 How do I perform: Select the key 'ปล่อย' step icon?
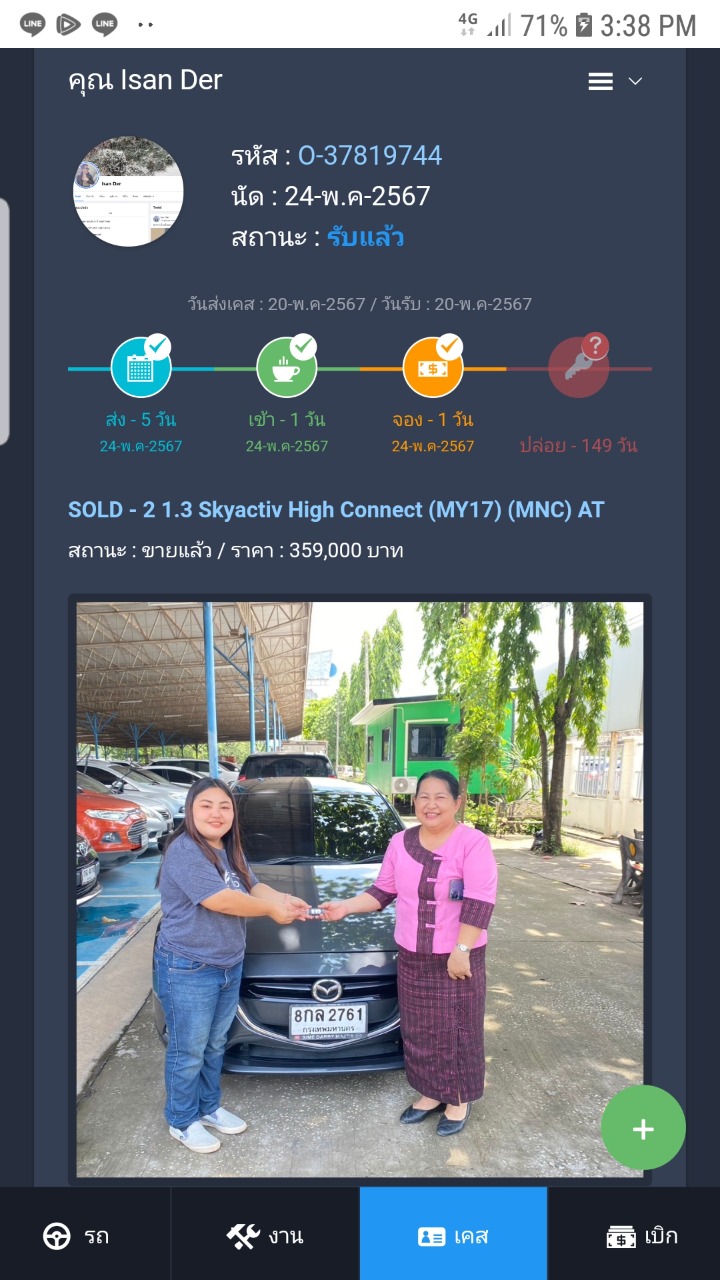pos(579,366)
